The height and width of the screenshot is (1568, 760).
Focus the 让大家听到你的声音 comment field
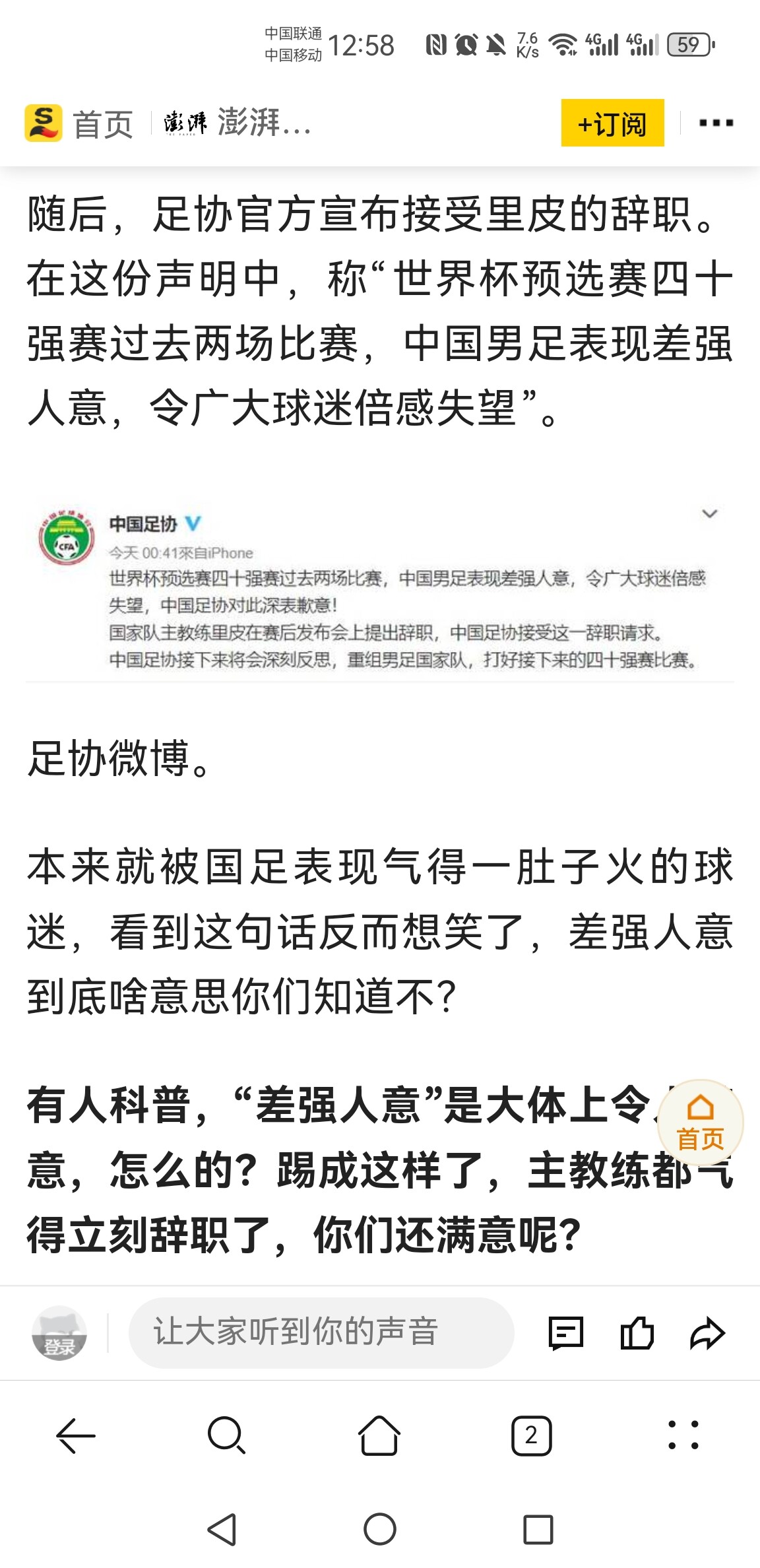tap(321, 1332)
